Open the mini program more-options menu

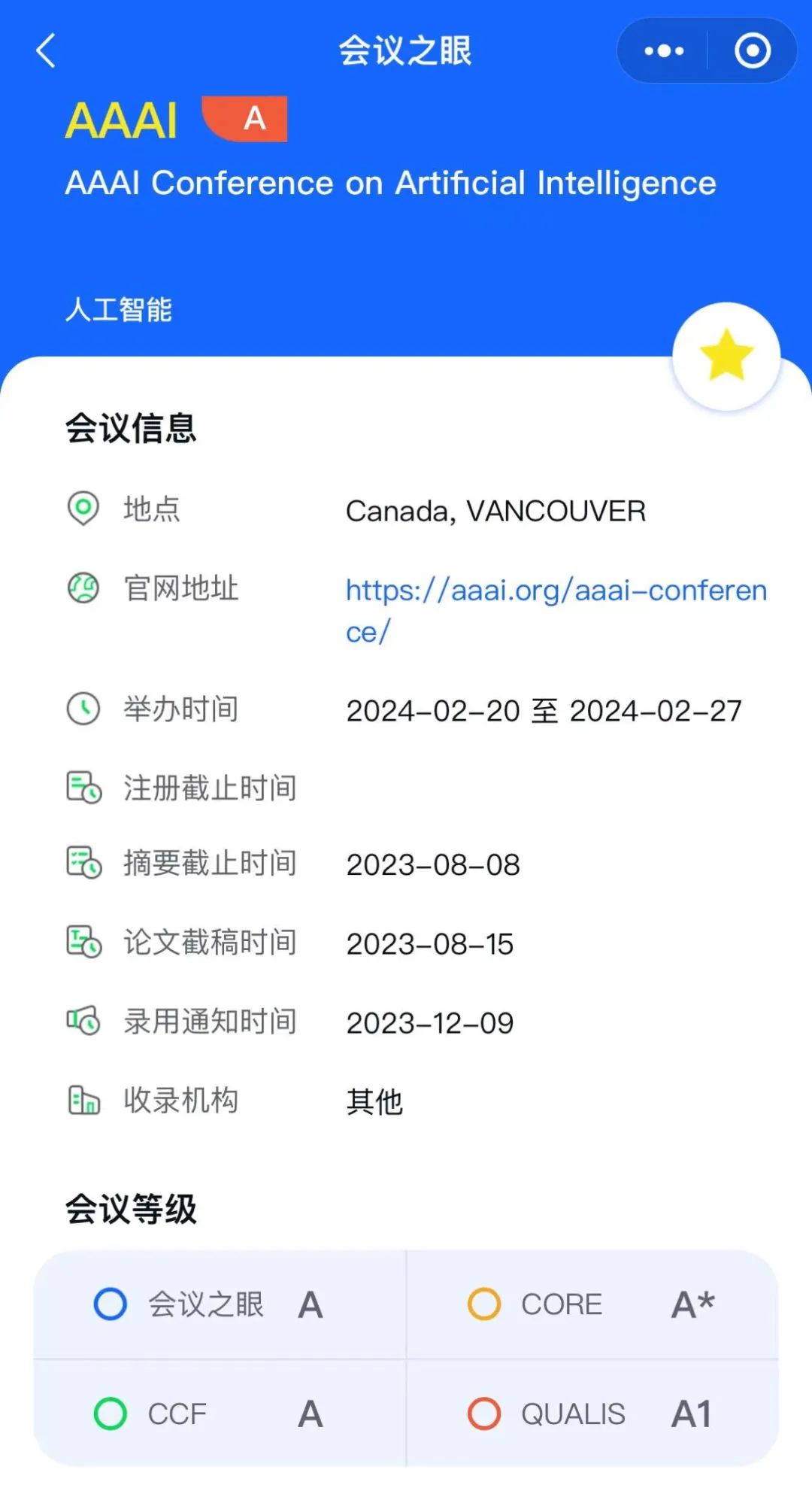tap(664, 51)
